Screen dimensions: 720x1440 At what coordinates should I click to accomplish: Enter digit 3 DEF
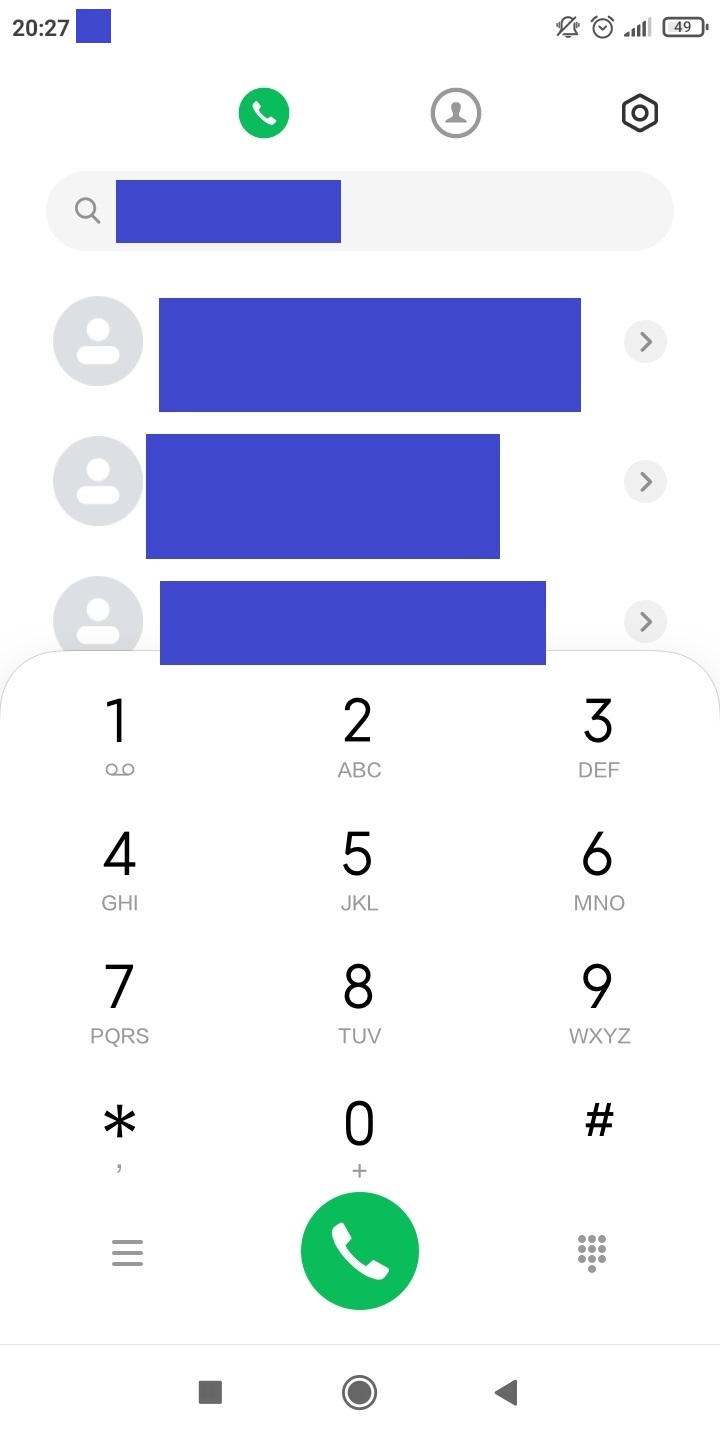599,736
